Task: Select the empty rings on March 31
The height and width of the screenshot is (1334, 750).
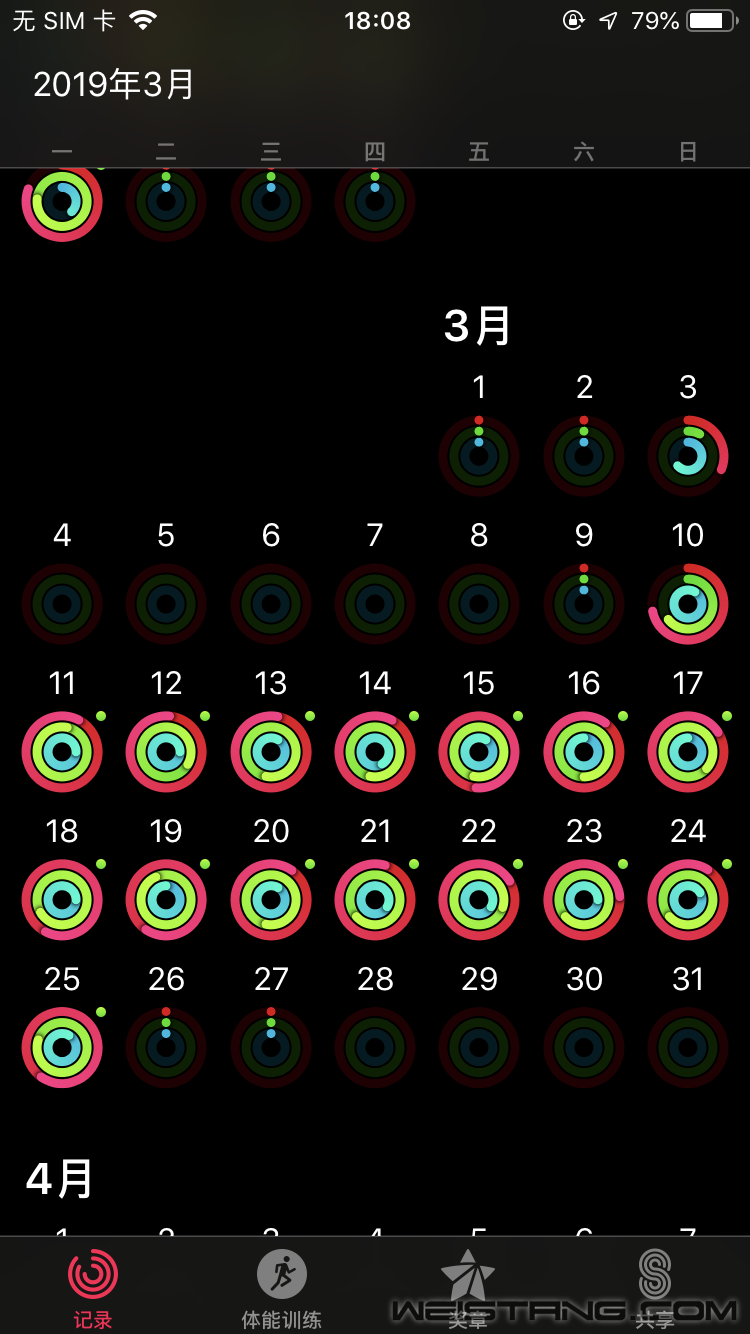Action: pyautogui.click(x=687, y=1047)
